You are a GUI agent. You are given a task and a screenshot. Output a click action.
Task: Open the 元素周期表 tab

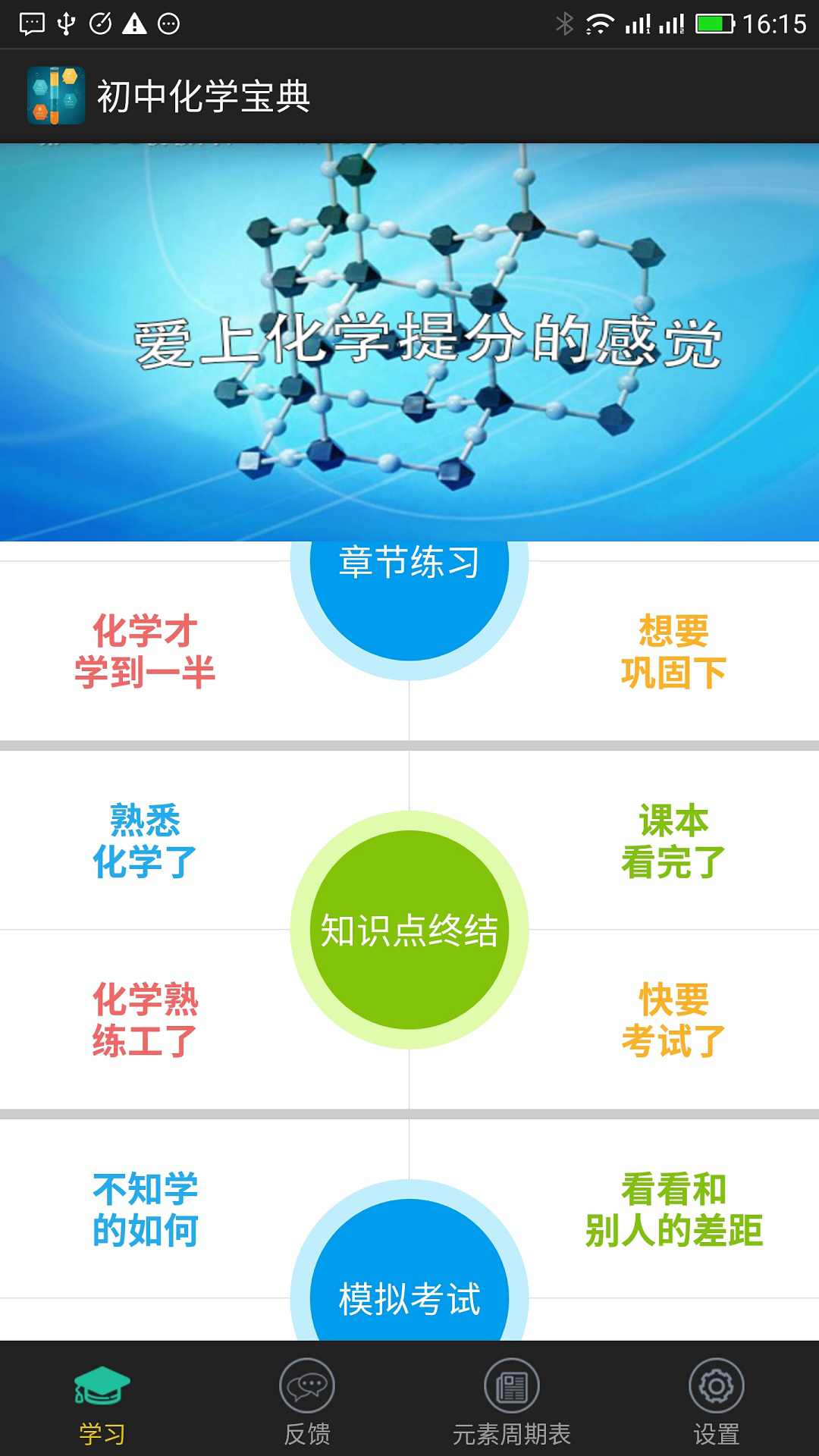coord(512,1399)
